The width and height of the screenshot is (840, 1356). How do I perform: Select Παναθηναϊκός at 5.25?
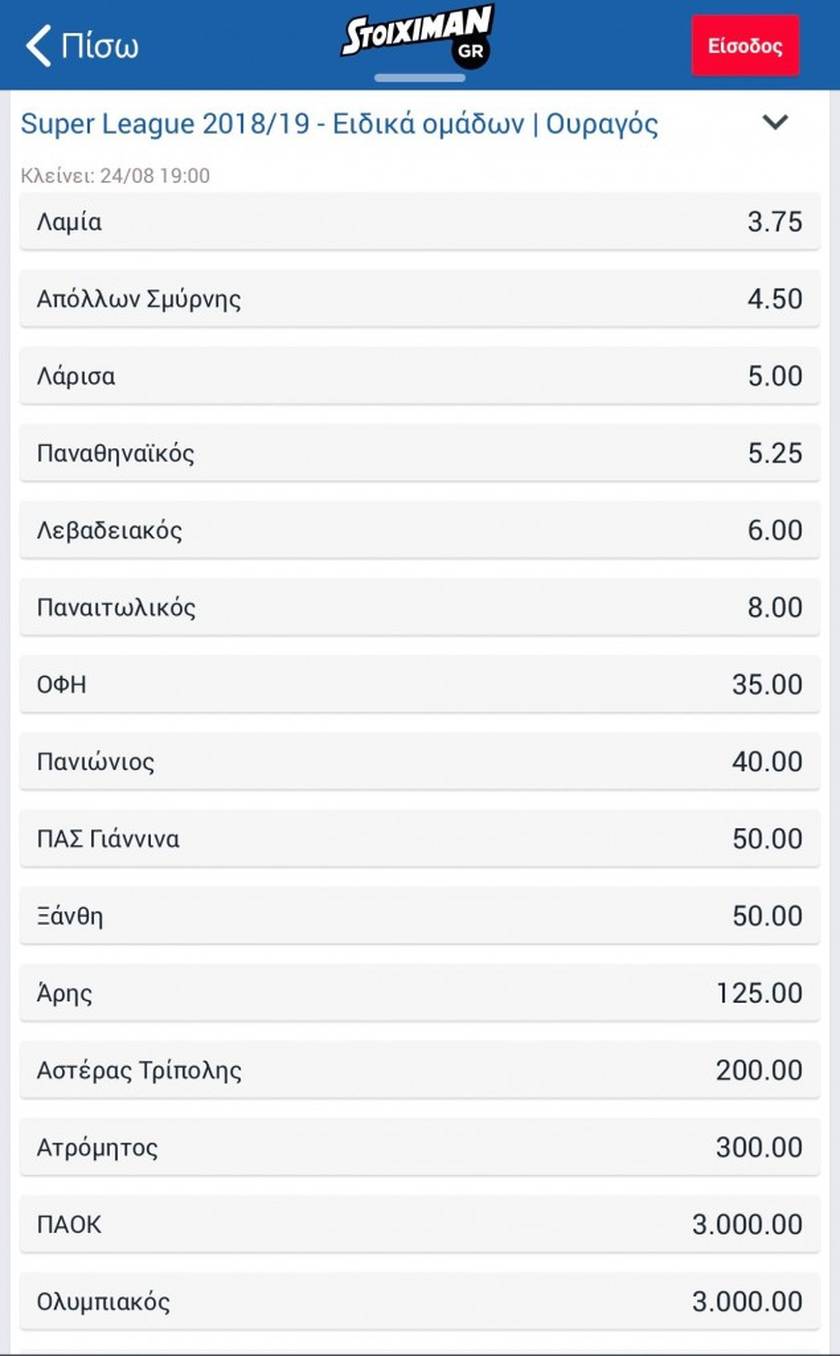(420, 453)
